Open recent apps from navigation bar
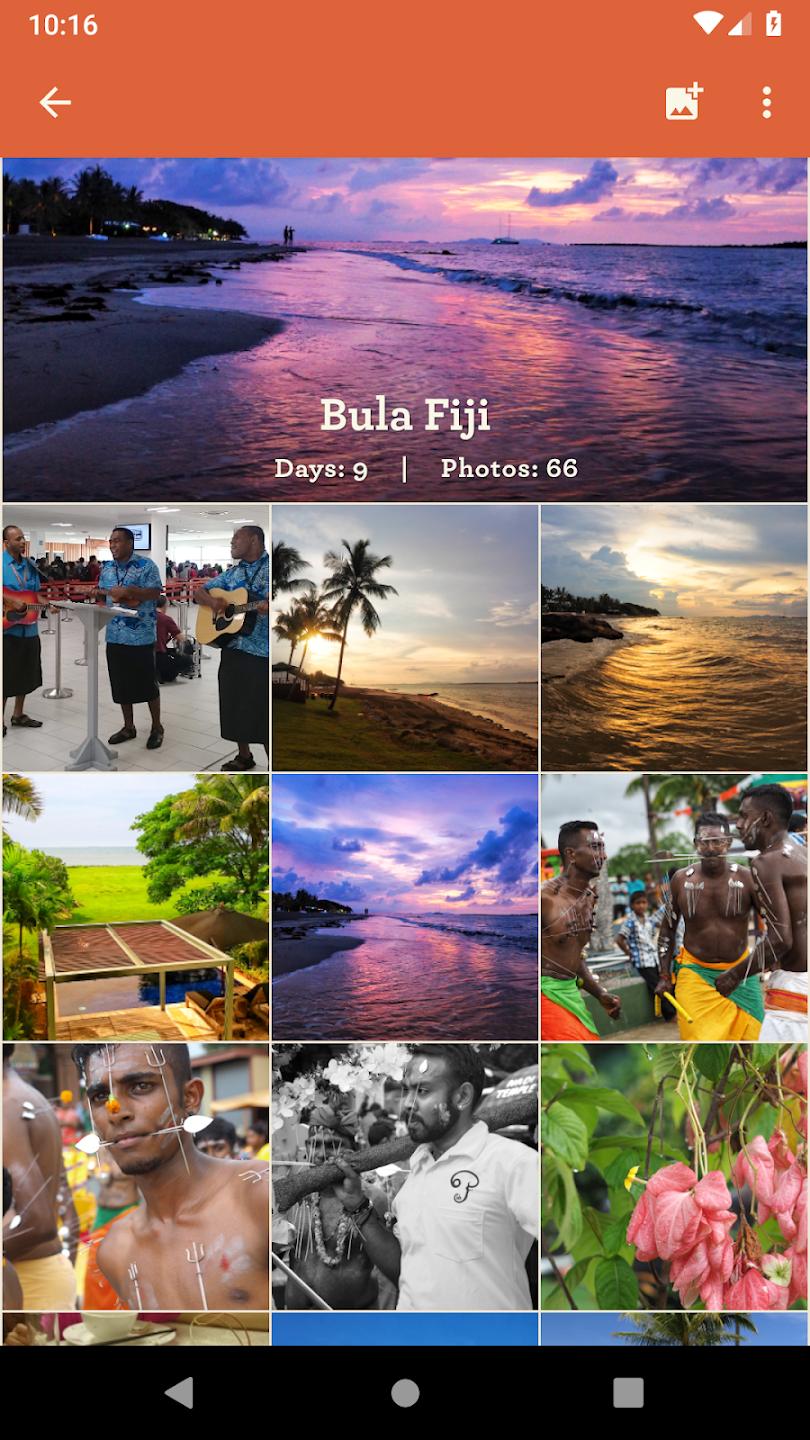This screenshot has height=1440, width=810. 628,1392
